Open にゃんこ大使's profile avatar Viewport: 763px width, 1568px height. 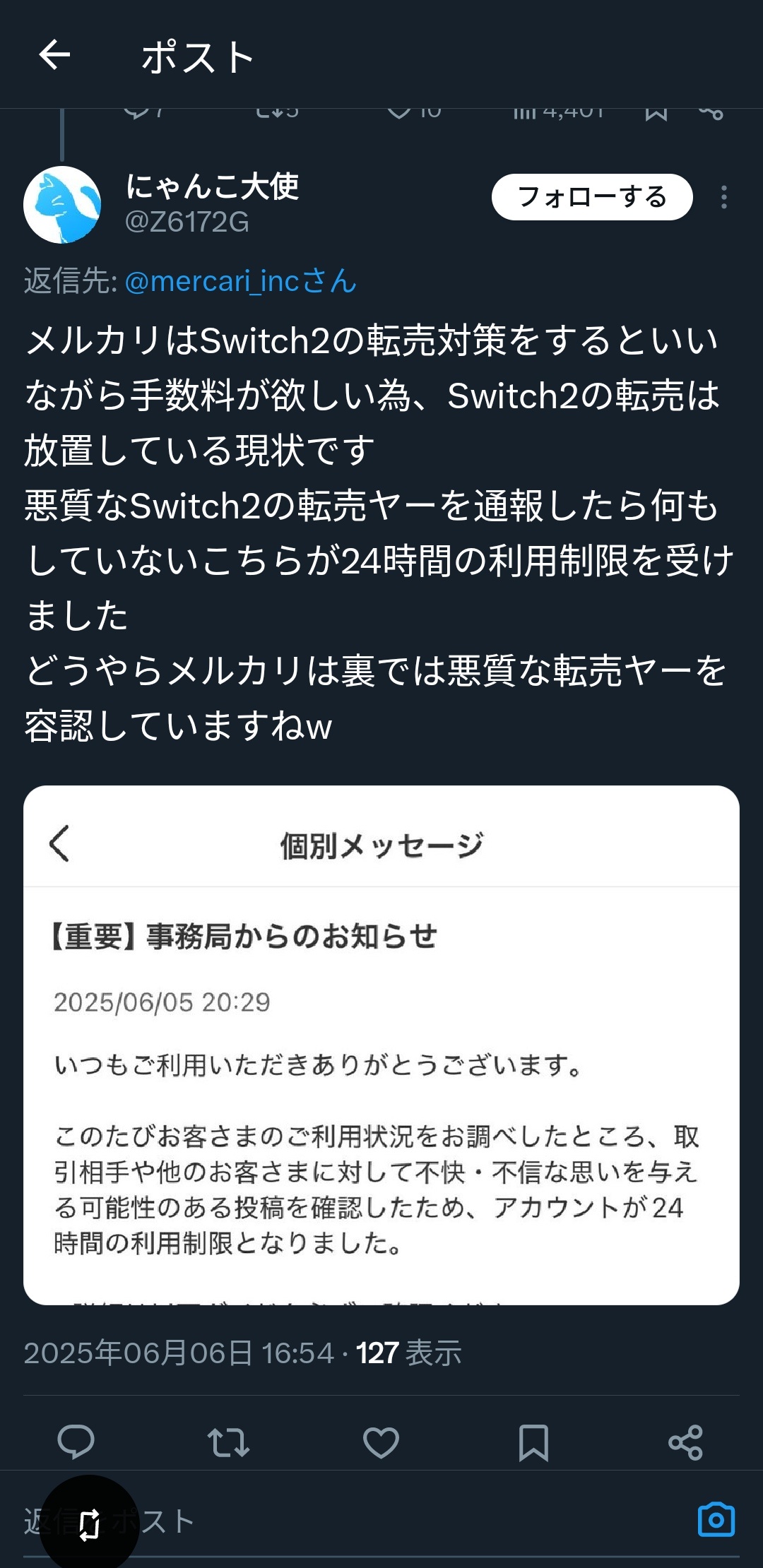(x=62, y=205)
